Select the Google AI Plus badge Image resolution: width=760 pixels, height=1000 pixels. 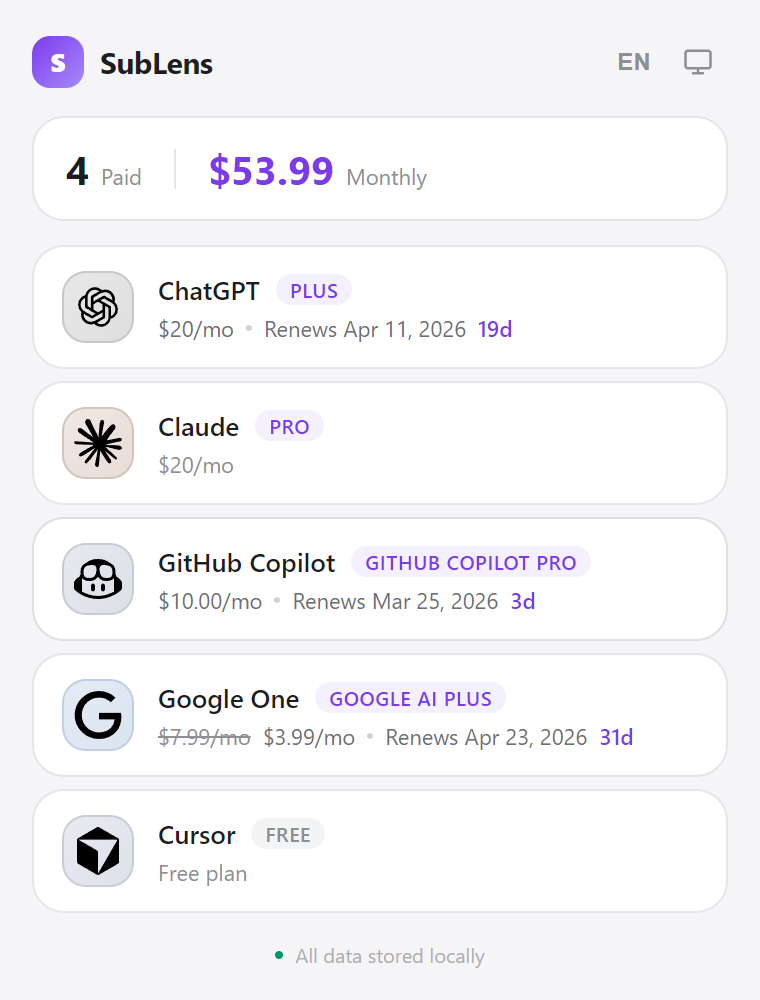(x=410, y=698)
